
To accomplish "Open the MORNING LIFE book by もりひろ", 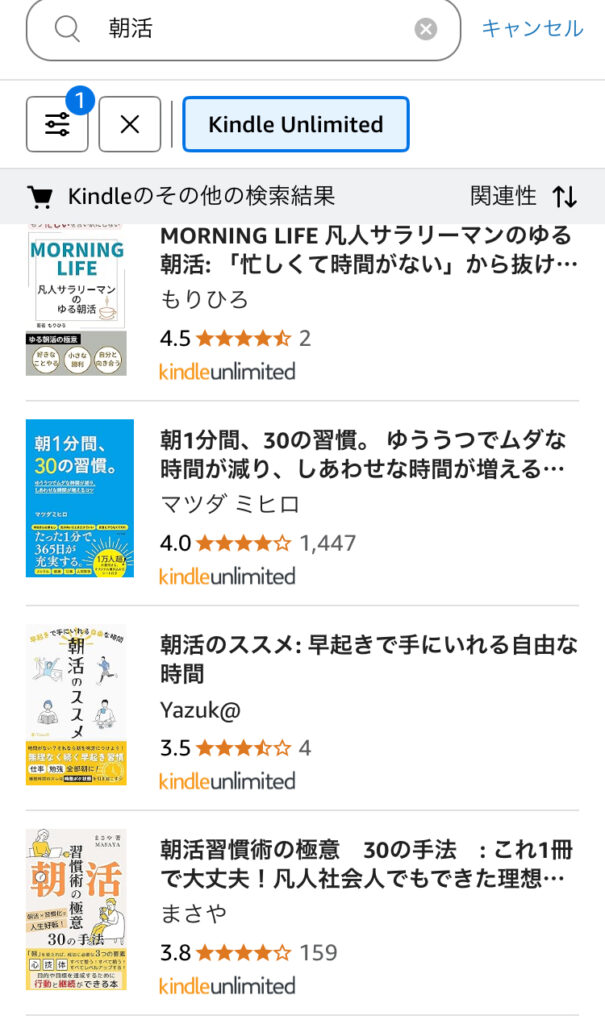I will [302, 303].
